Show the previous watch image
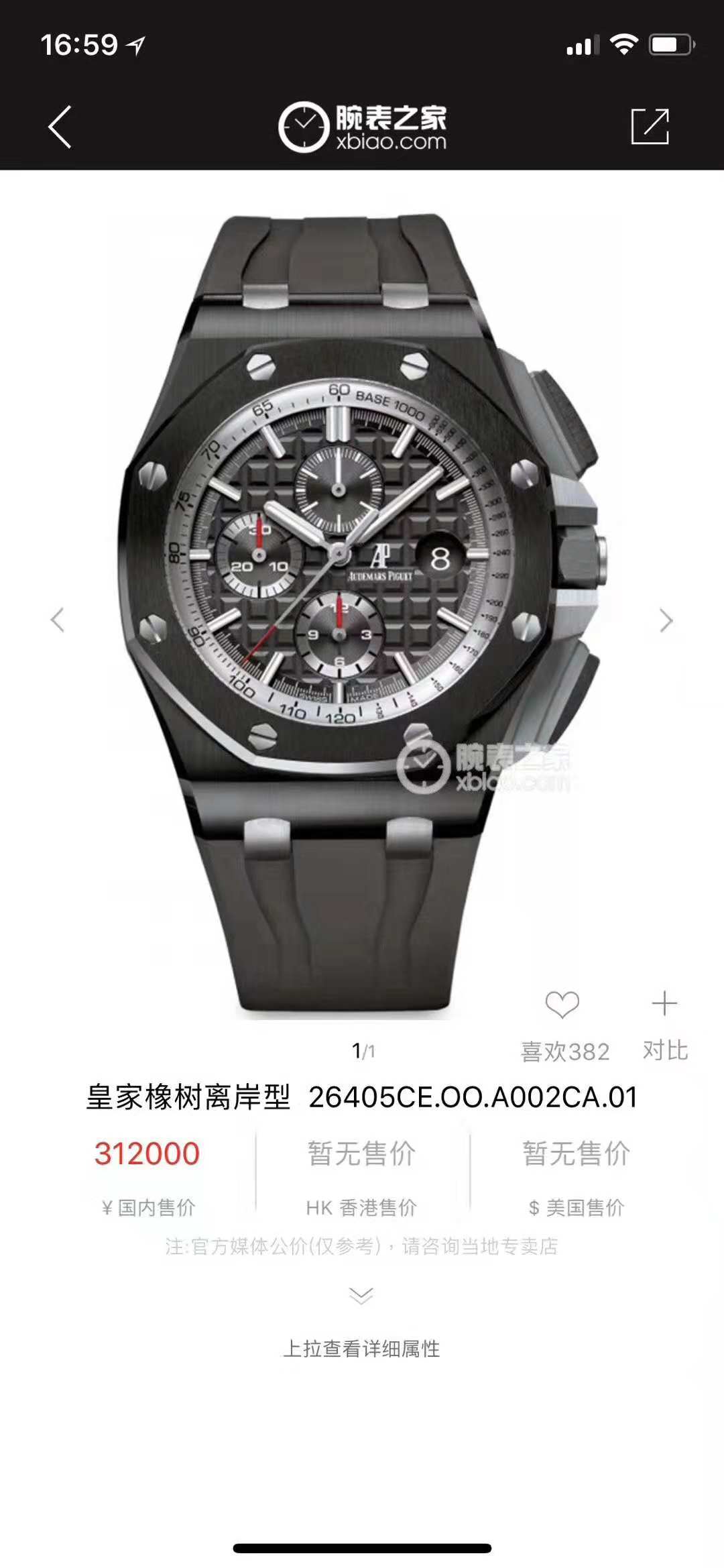 click(58, 620)
